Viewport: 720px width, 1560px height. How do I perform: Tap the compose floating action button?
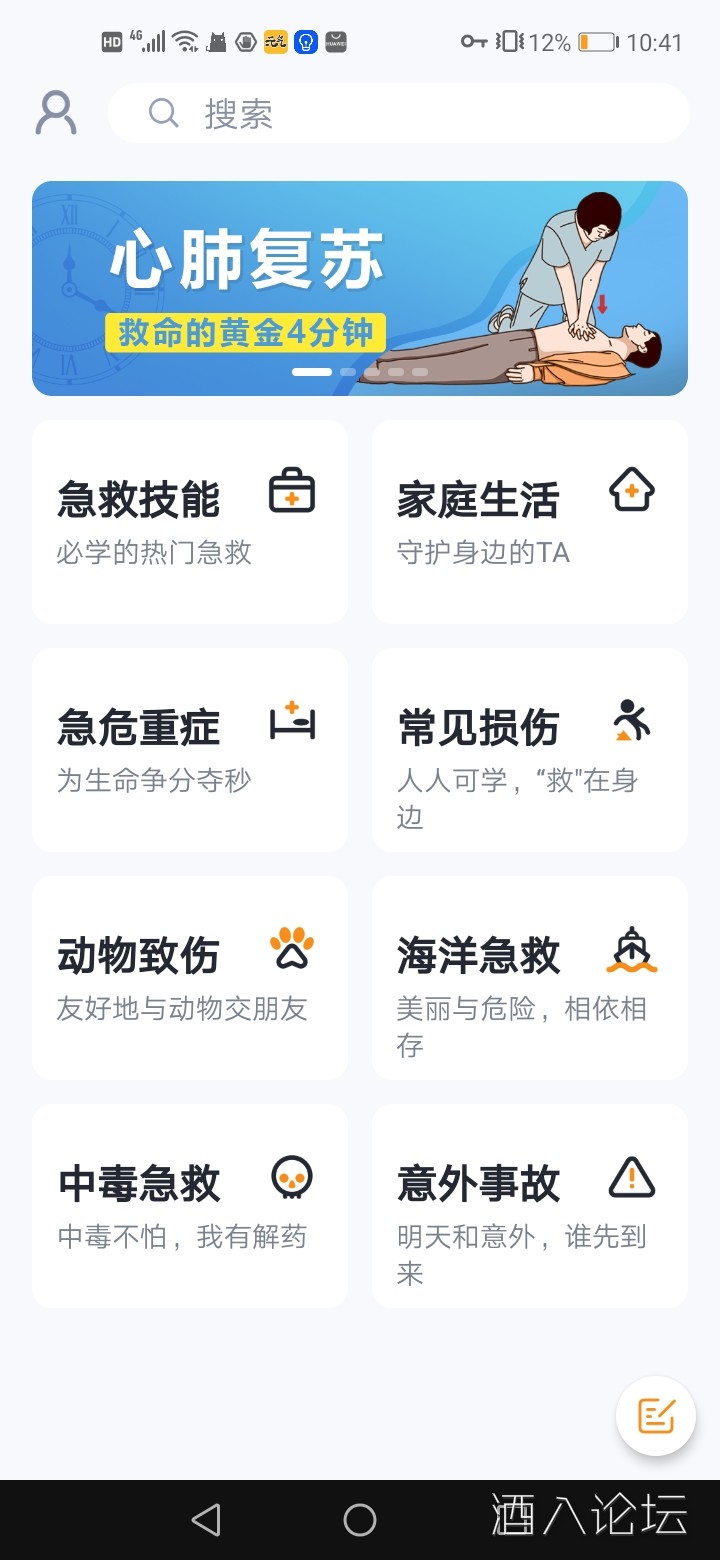655,1416
